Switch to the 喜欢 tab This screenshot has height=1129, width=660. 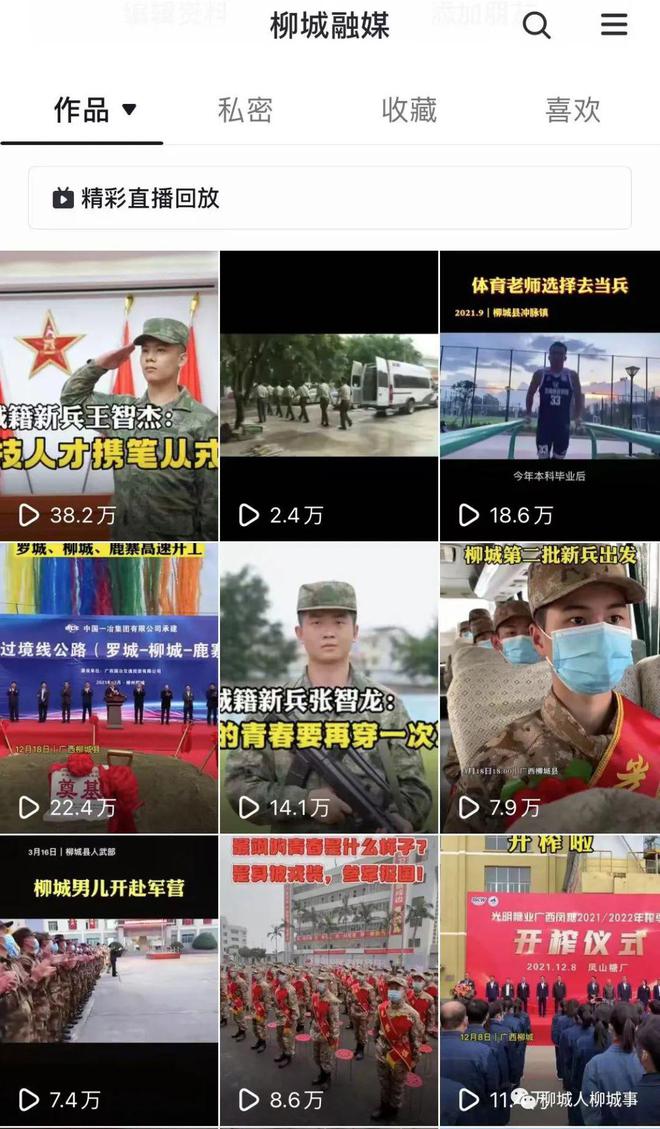[573, 110]
